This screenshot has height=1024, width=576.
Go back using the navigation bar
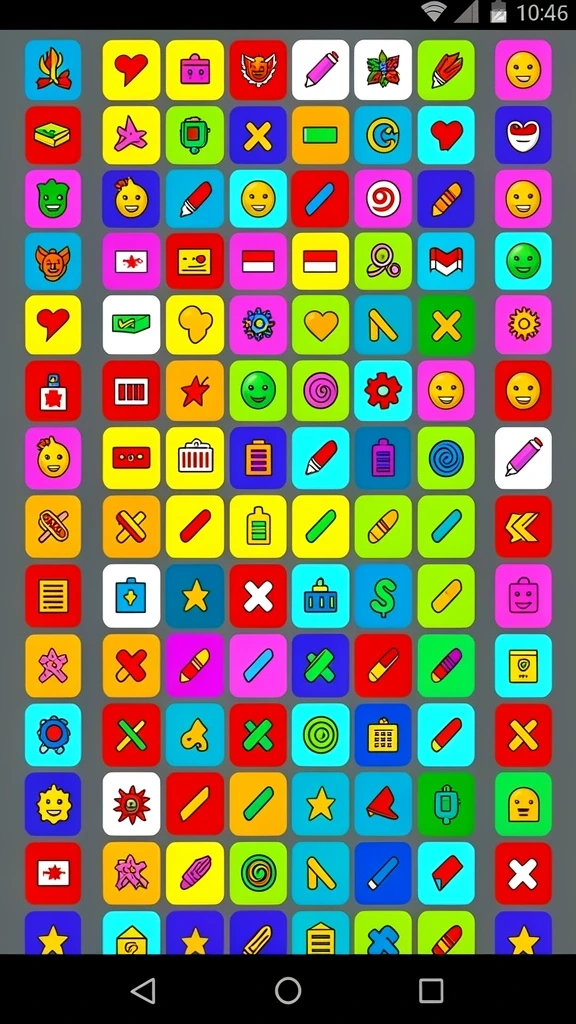pos(144,990)
